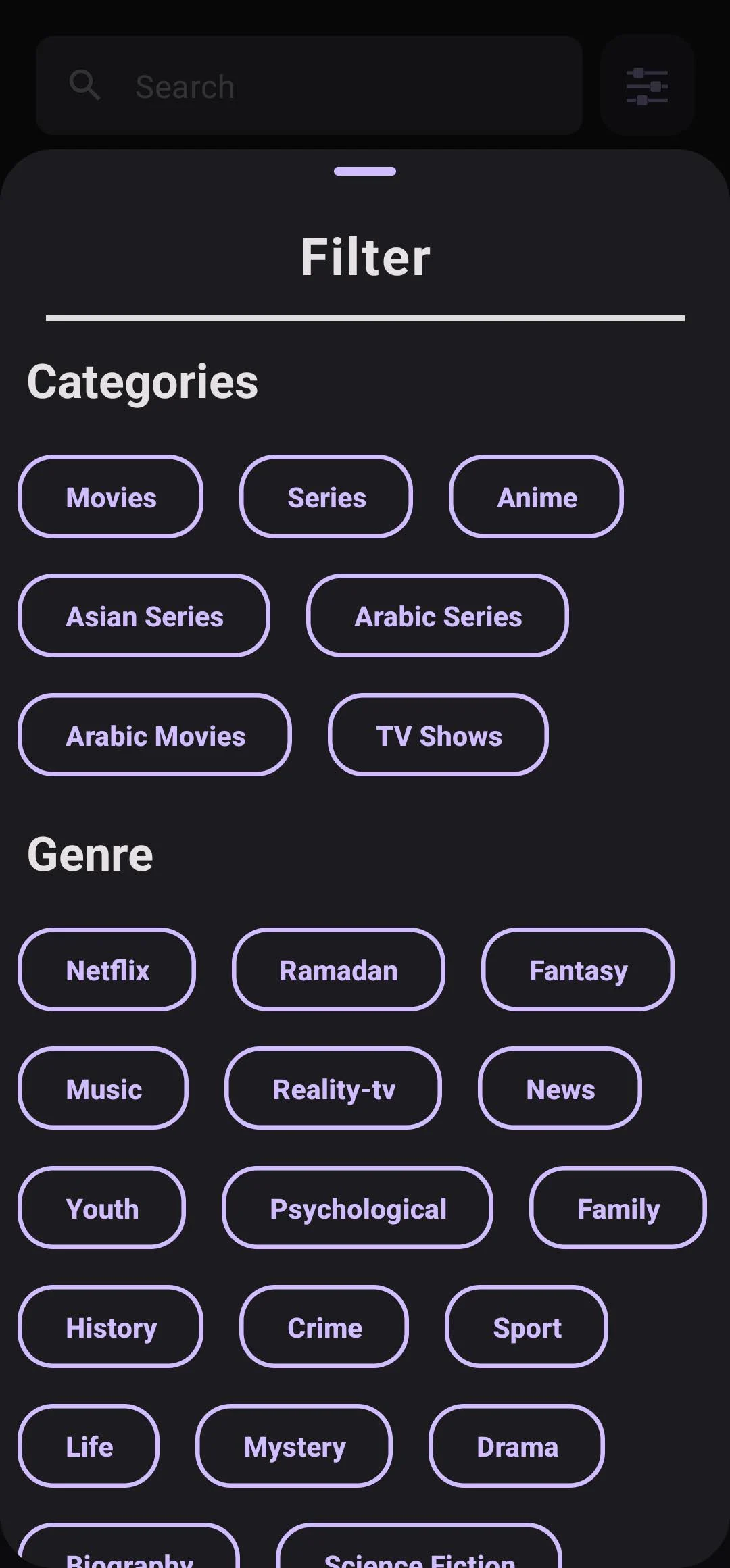730x1568 pixels.
Task: Filter by Drama genre
Action: (x=516, y=1446)
